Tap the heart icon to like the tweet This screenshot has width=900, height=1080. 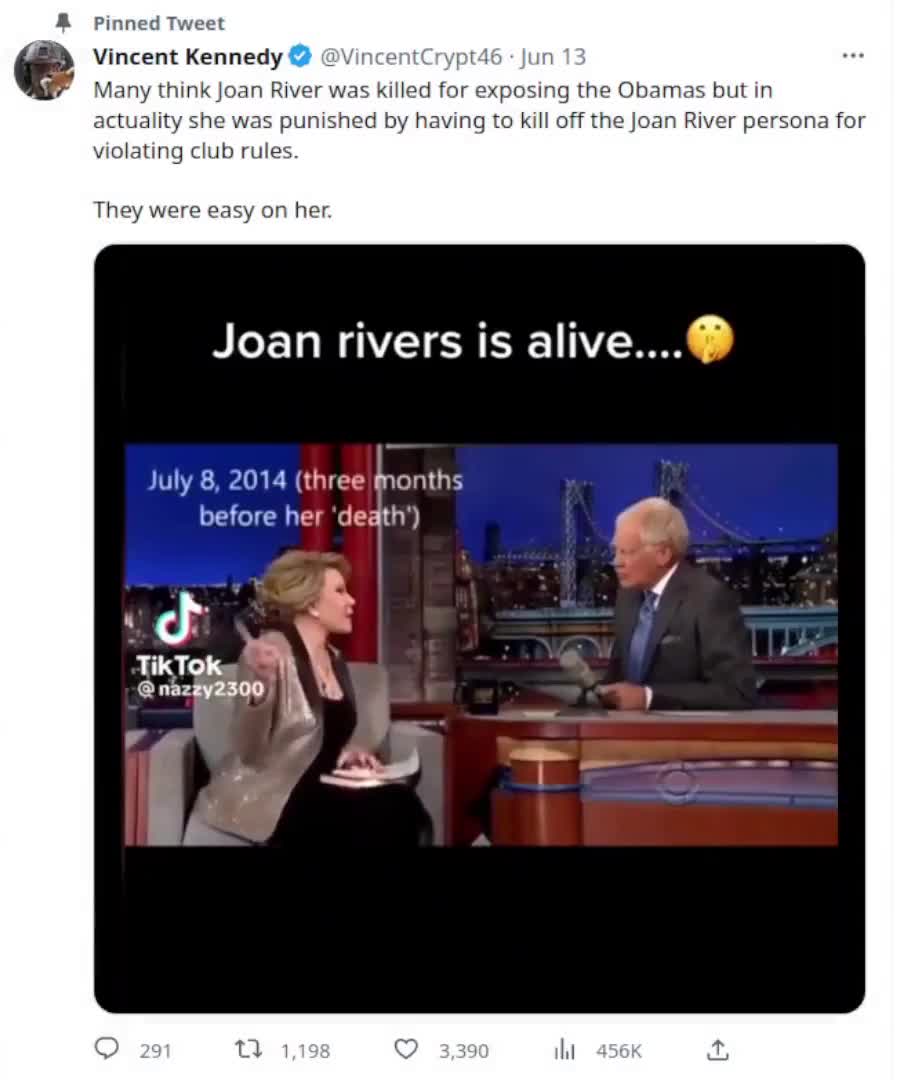(405, 1050)
